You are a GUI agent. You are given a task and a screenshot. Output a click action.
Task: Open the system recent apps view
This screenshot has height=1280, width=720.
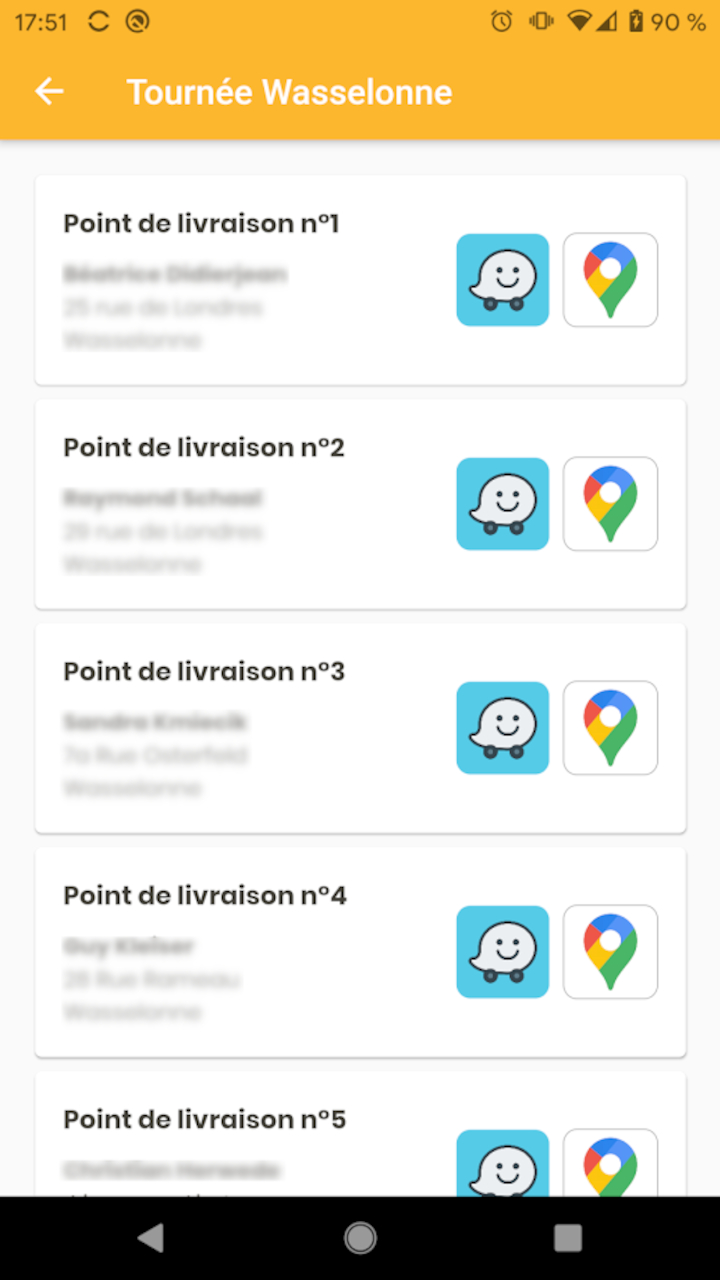click(568, 1238)
